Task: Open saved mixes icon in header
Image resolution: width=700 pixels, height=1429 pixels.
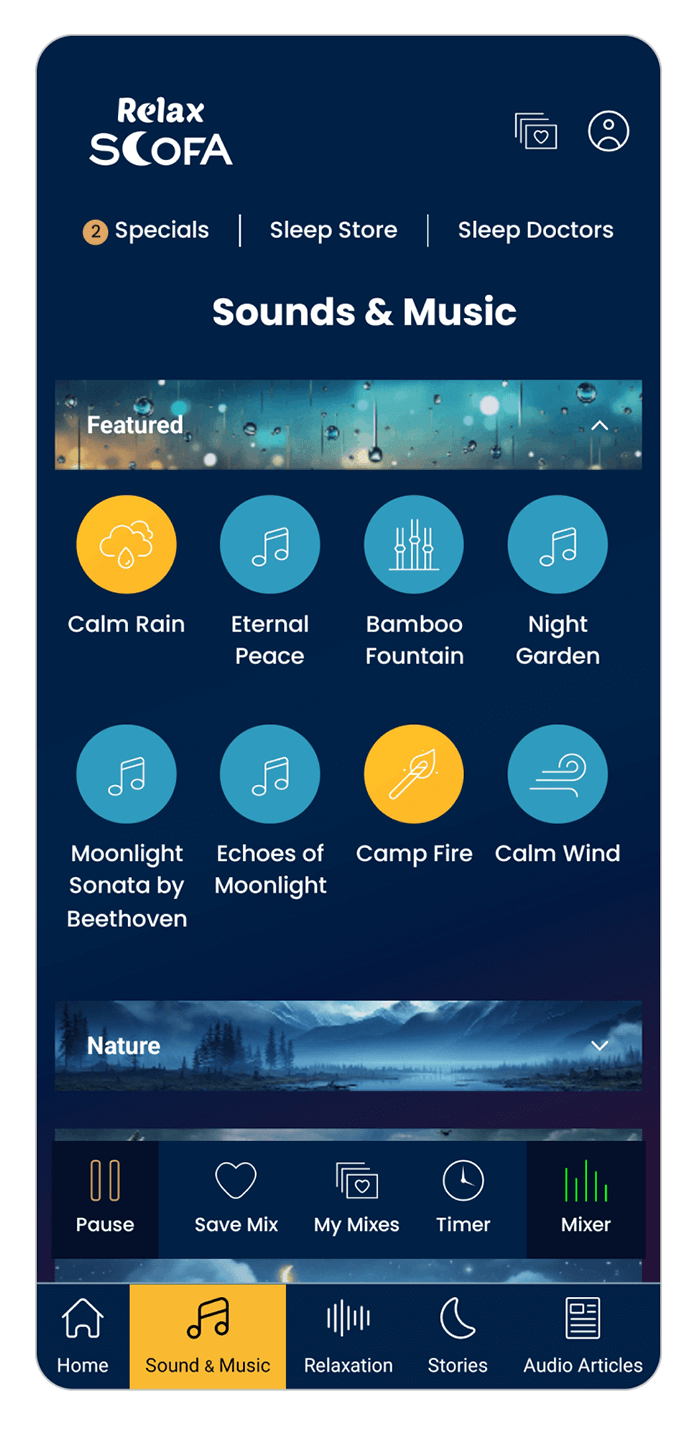Action: [536, 131]
